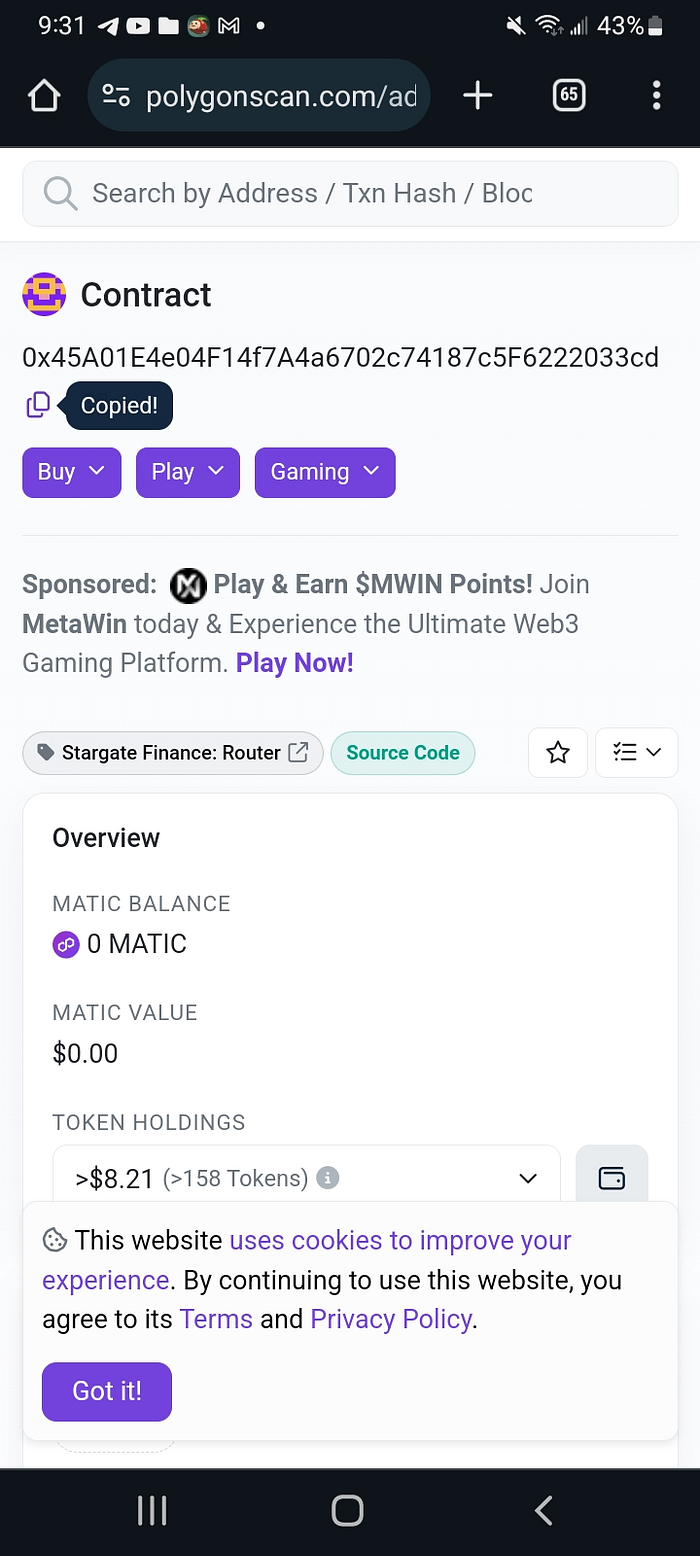This screenshot has width=700, height=1556.
Task: Expand the Buy dropdown
Action: (x=72, y=472)
